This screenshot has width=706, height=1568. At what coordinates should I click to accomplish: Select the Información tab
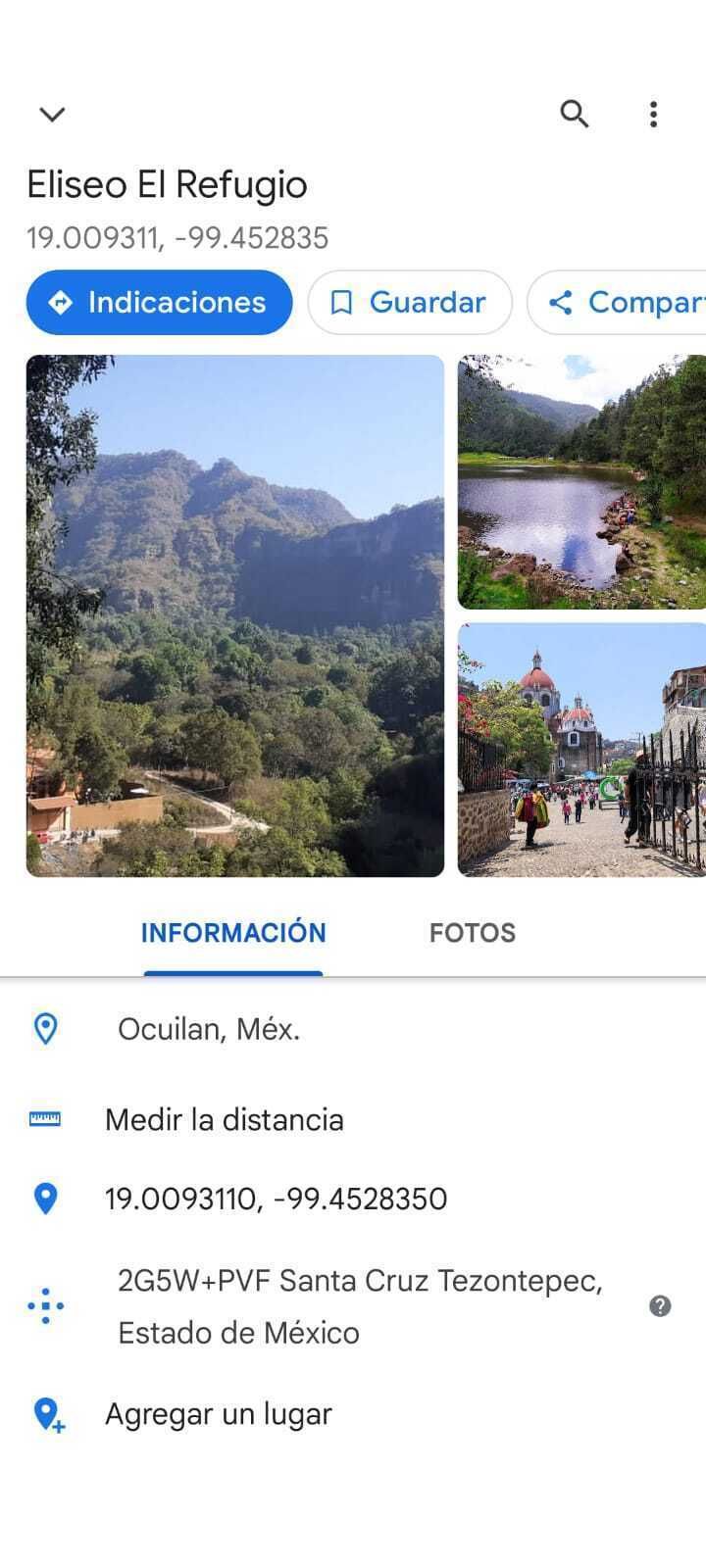(233, 933)
